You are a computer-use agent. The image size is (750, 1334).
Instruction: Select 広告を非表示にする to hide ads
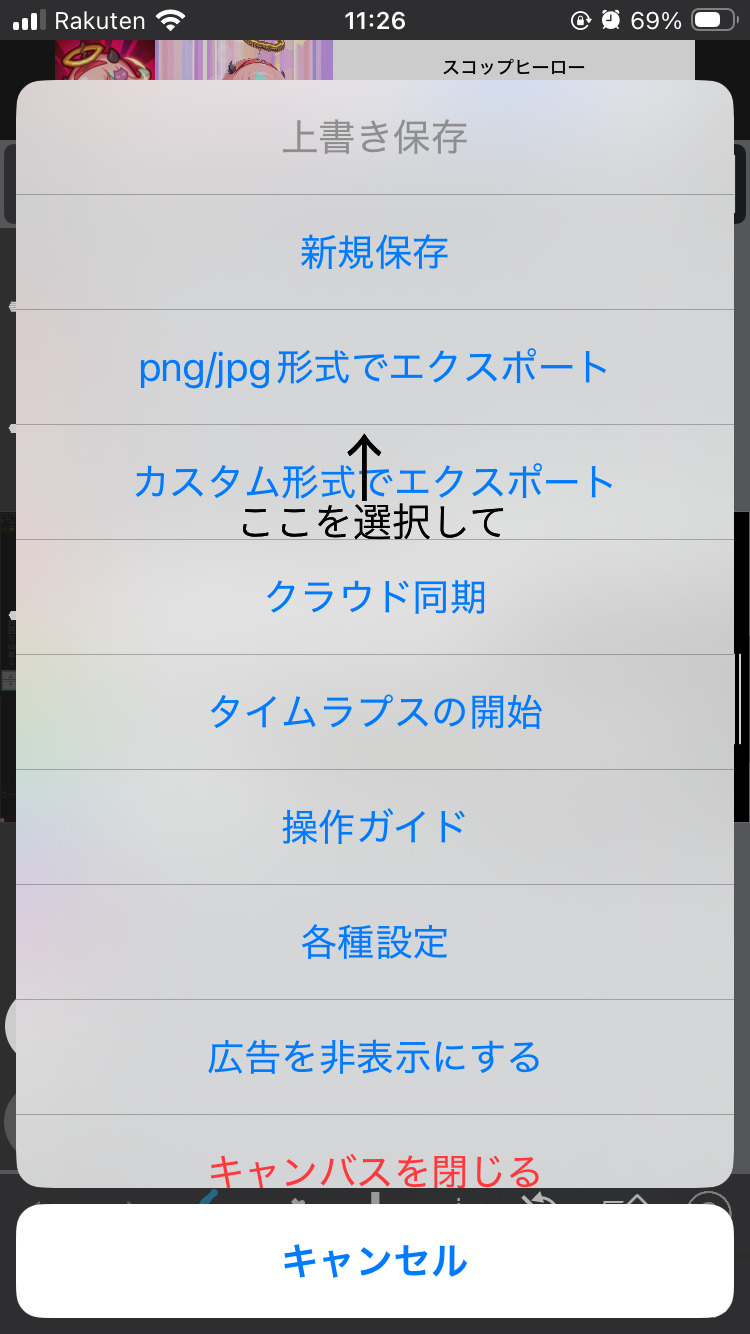(x=374, y=1057)
